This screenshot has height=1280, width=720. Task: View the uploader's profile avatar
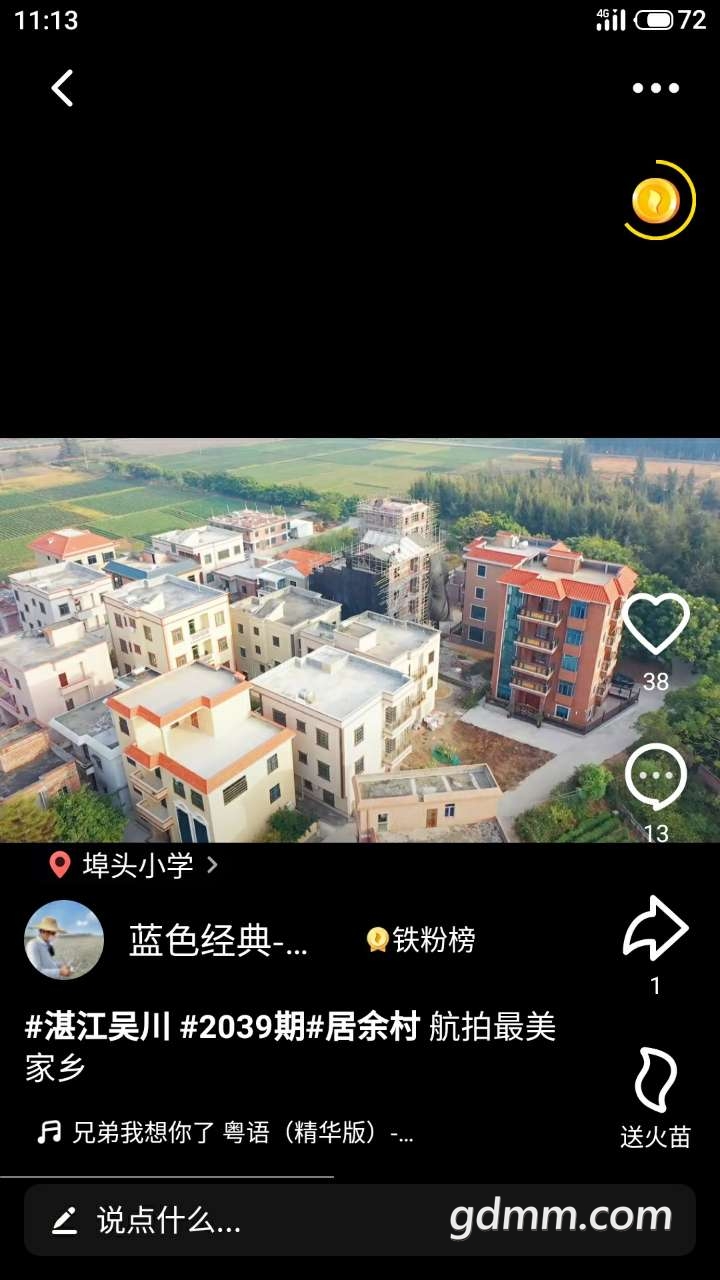(64, 940)
